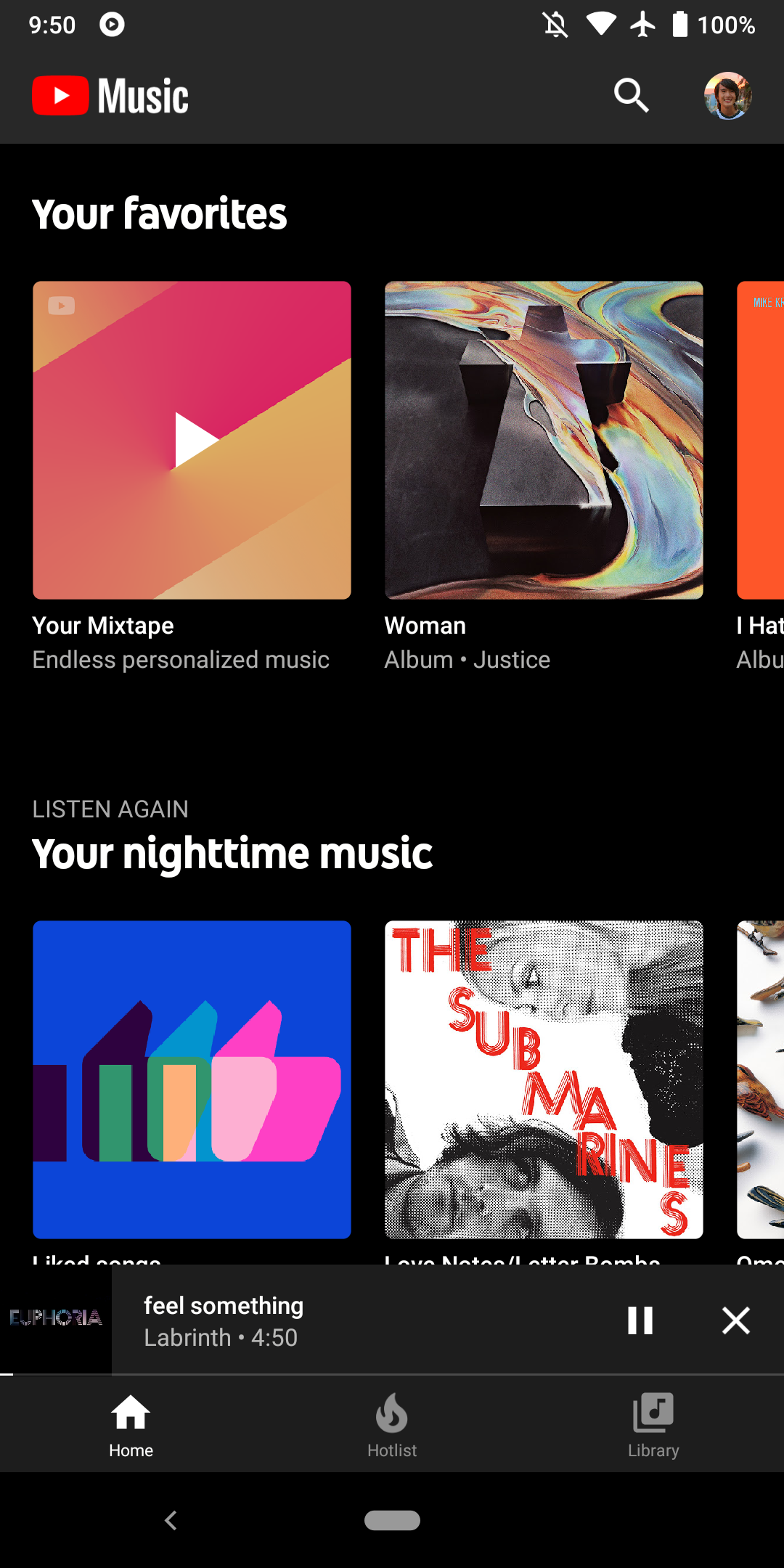
Task: Click the play button on Your Mixtape
Action: [x=192, y=439]
